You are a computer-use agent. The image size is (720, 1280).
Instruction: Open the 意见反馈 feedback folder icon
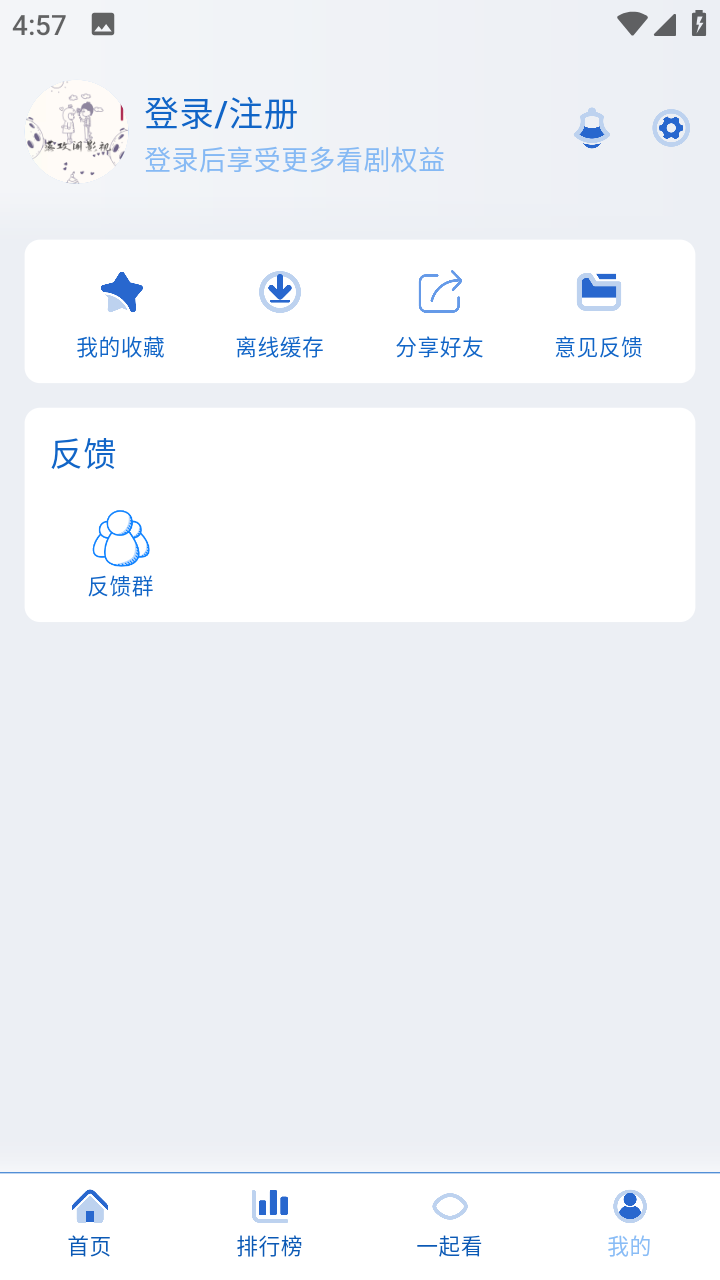point(598,289)
